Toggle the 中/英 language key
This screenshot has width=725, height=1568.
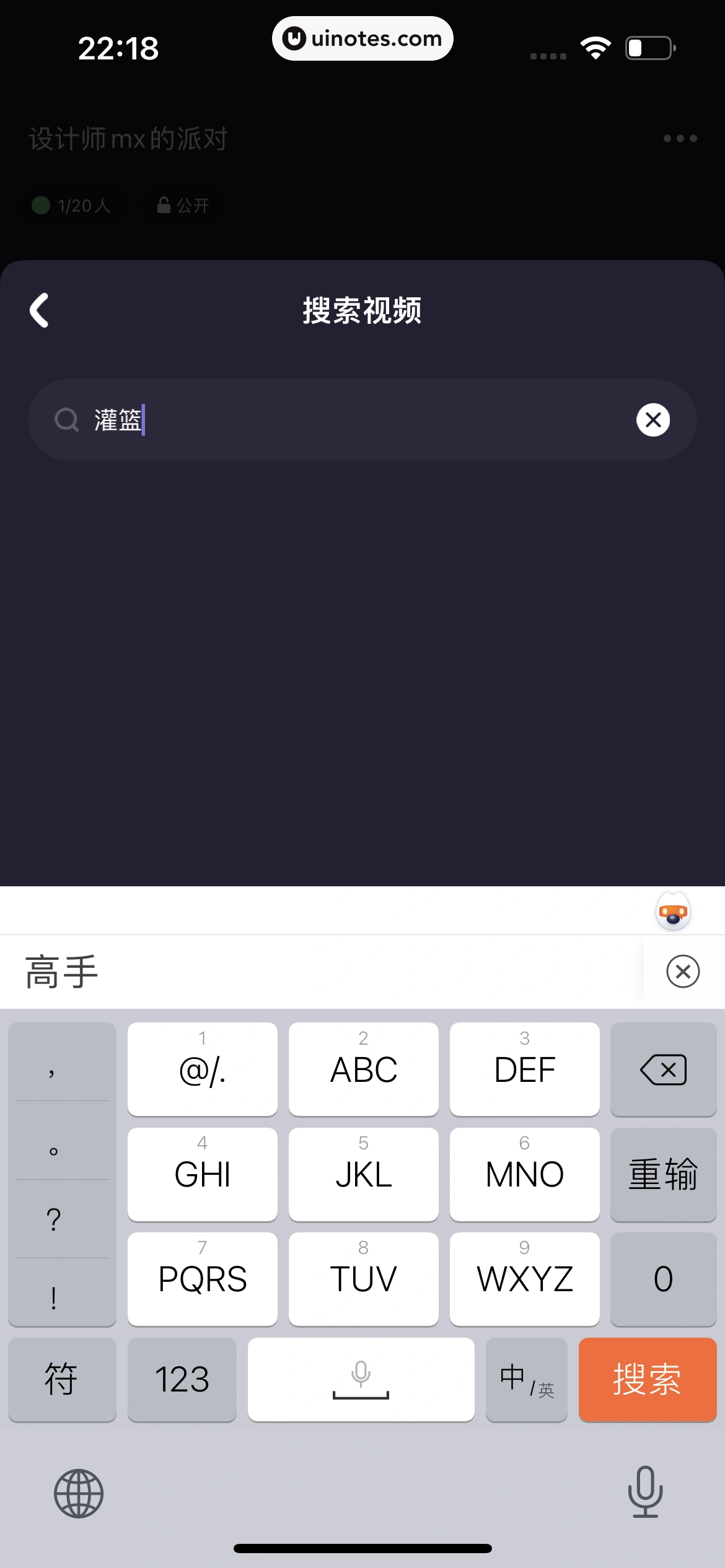tap(526, 1379)
